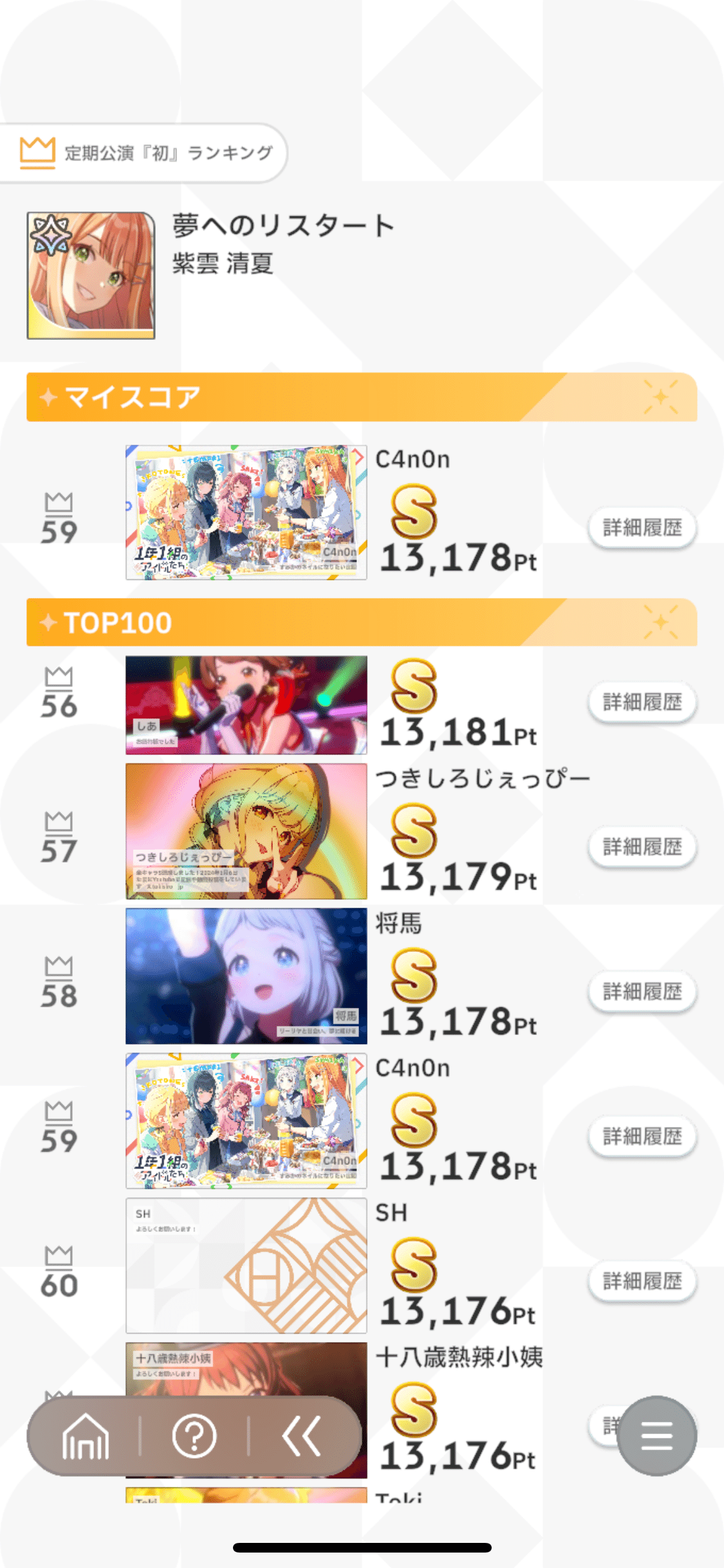Show 詳細履歴 for 将馬
Image resolution: width=724 pixels, height=1568 pixels.
click(x=642, y=992)
